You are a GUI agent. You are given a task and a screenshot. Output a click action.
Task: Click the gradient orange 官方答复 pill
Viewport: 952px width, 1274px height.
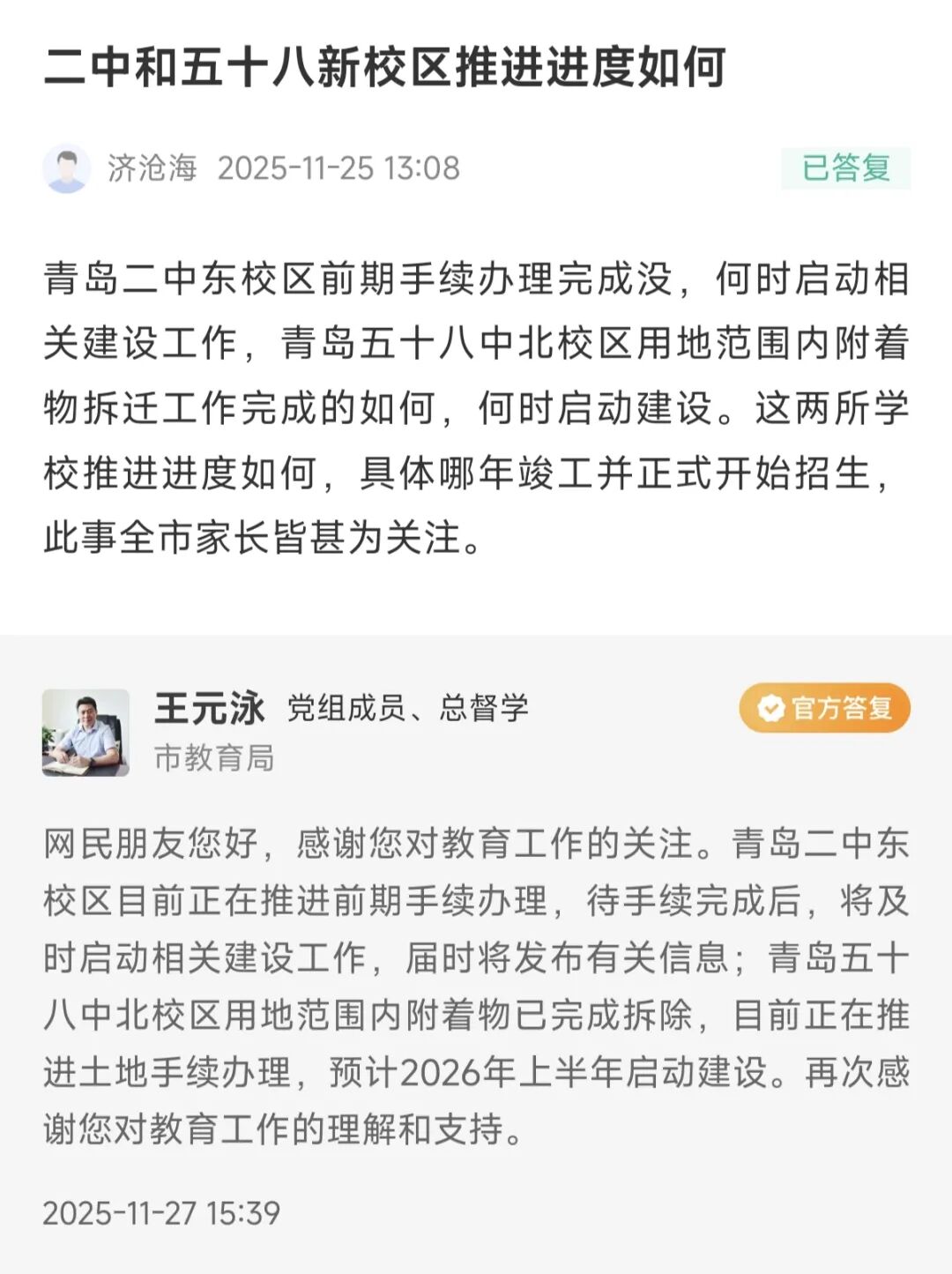(x=825, y=705)
